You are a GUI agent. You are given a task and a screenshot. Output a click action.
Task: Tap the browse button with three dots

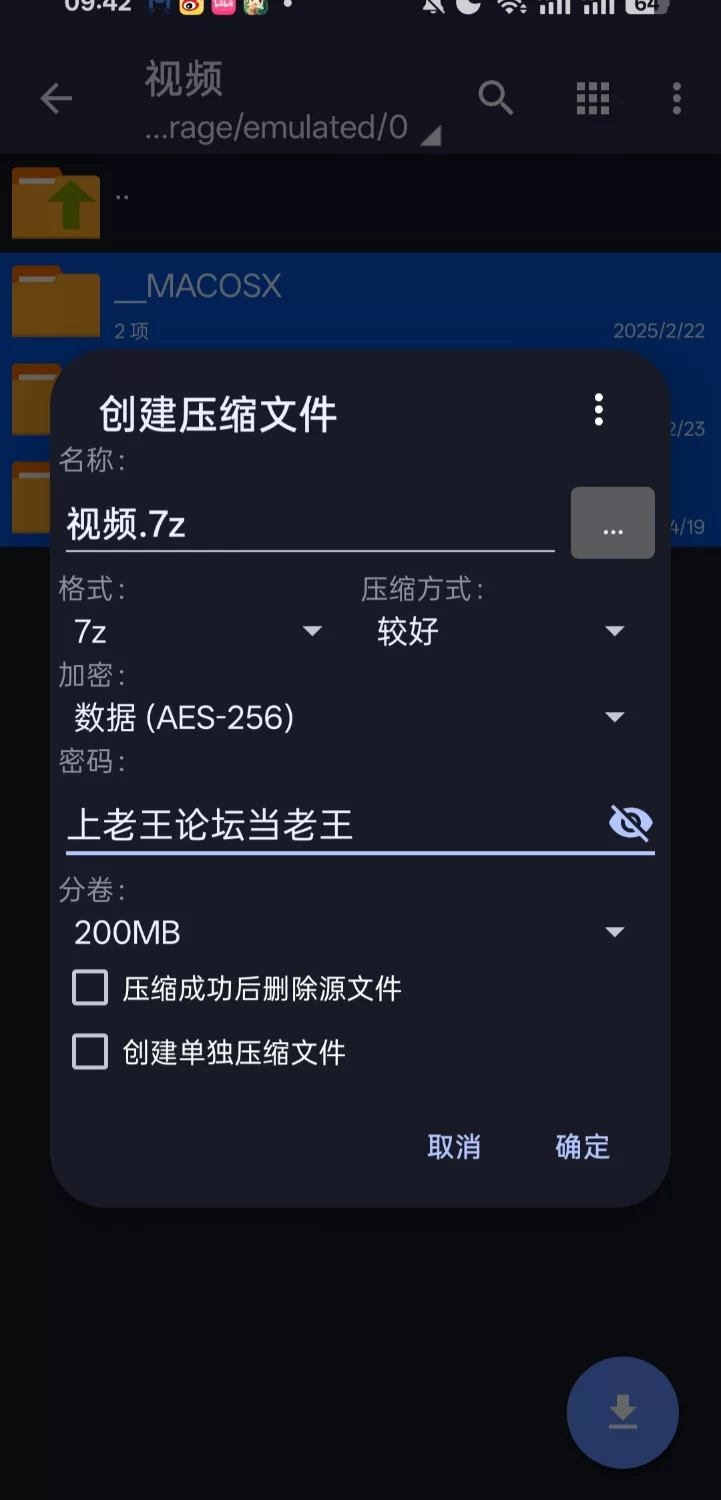tap(612, 523)
